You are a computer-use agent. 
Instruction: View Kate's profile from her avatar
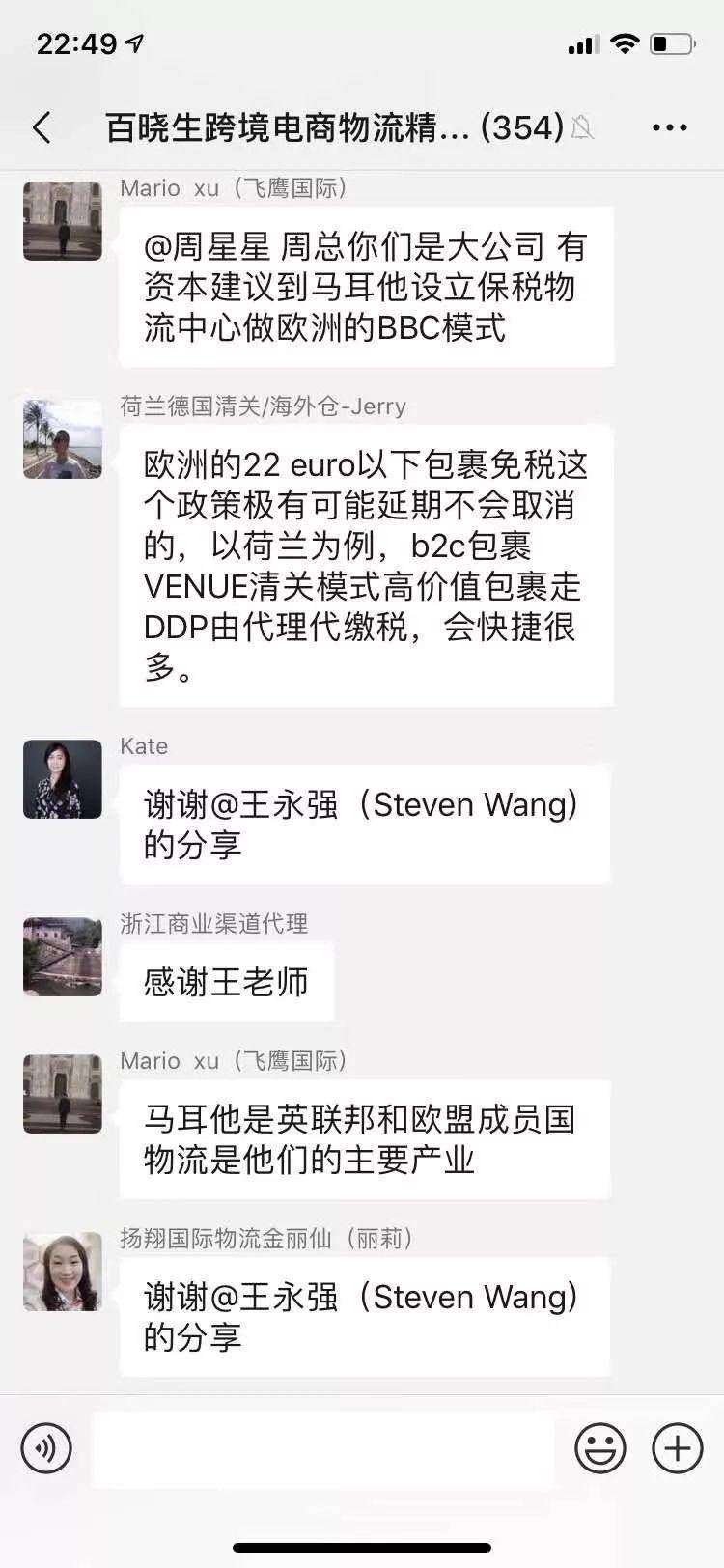[x=63, y=779]
